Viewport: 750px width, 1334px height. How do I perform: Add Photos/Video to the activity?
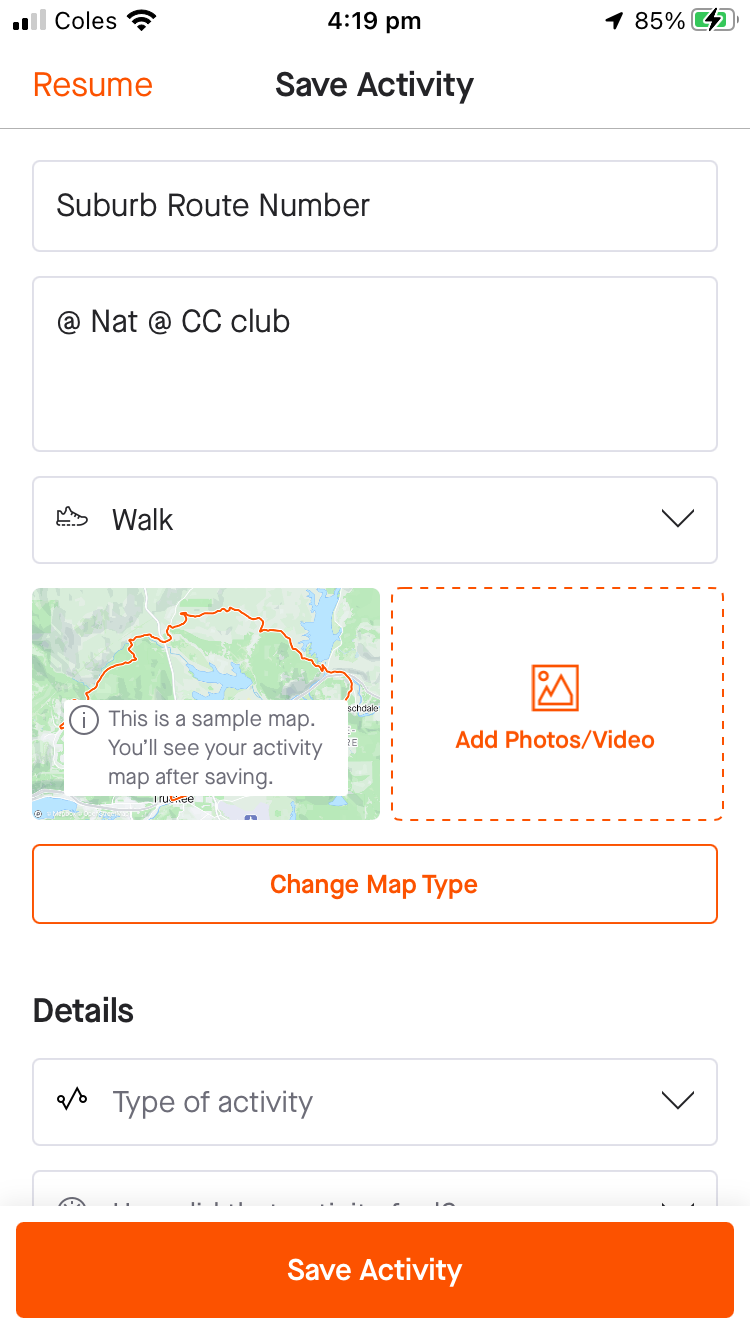click(x=556, y=704)
